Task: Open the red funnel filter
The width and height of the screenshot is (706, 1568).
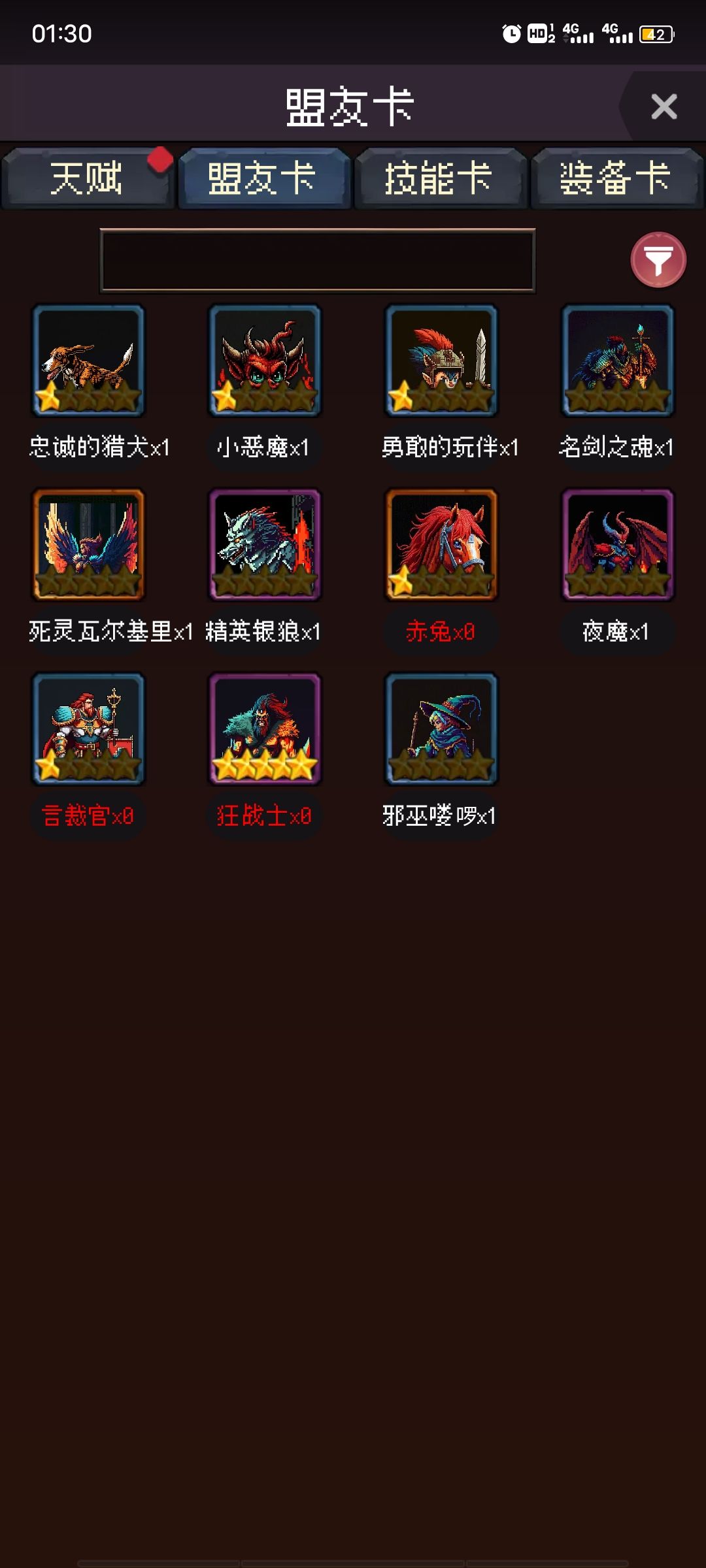Action: pyautogui.click(x=658, y=260)
